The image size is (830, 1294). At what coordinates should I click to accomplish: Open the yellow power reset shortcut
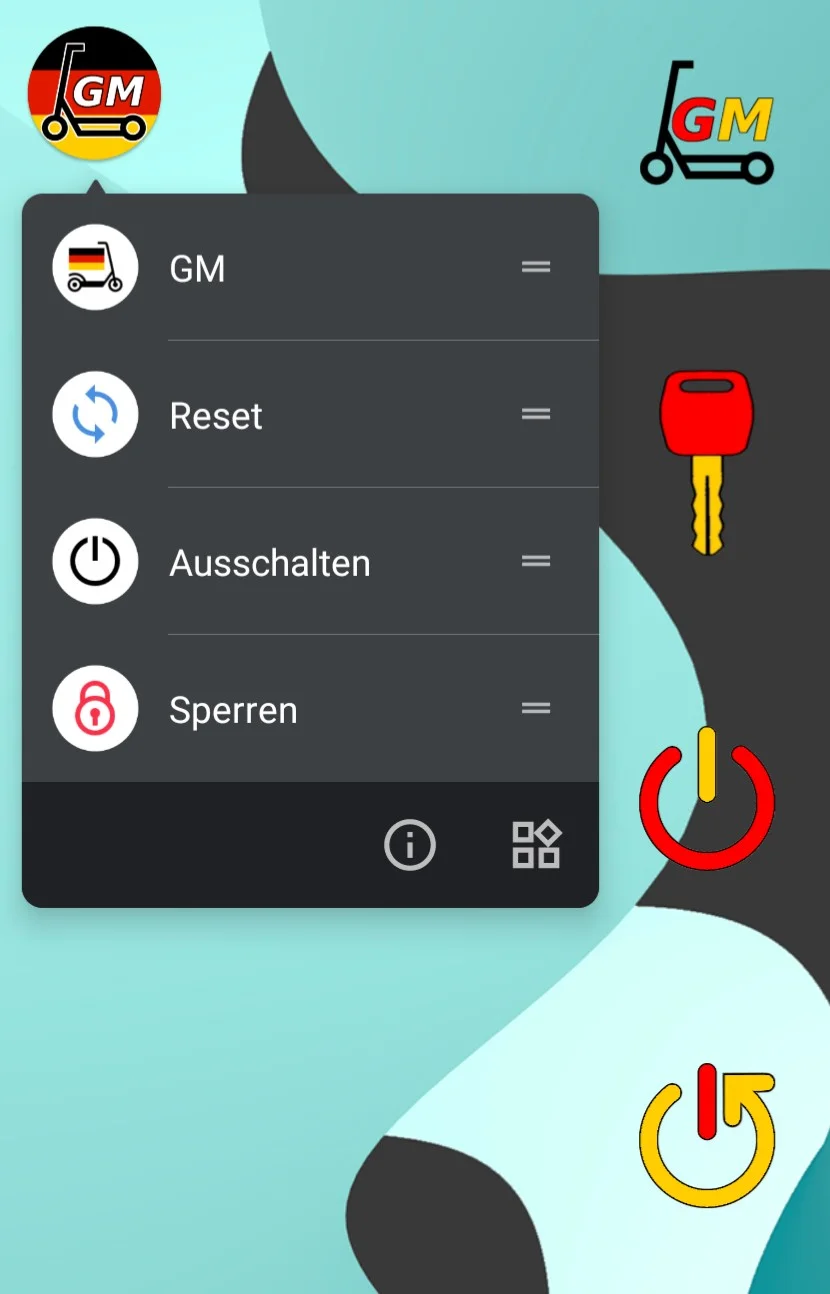706,1135
